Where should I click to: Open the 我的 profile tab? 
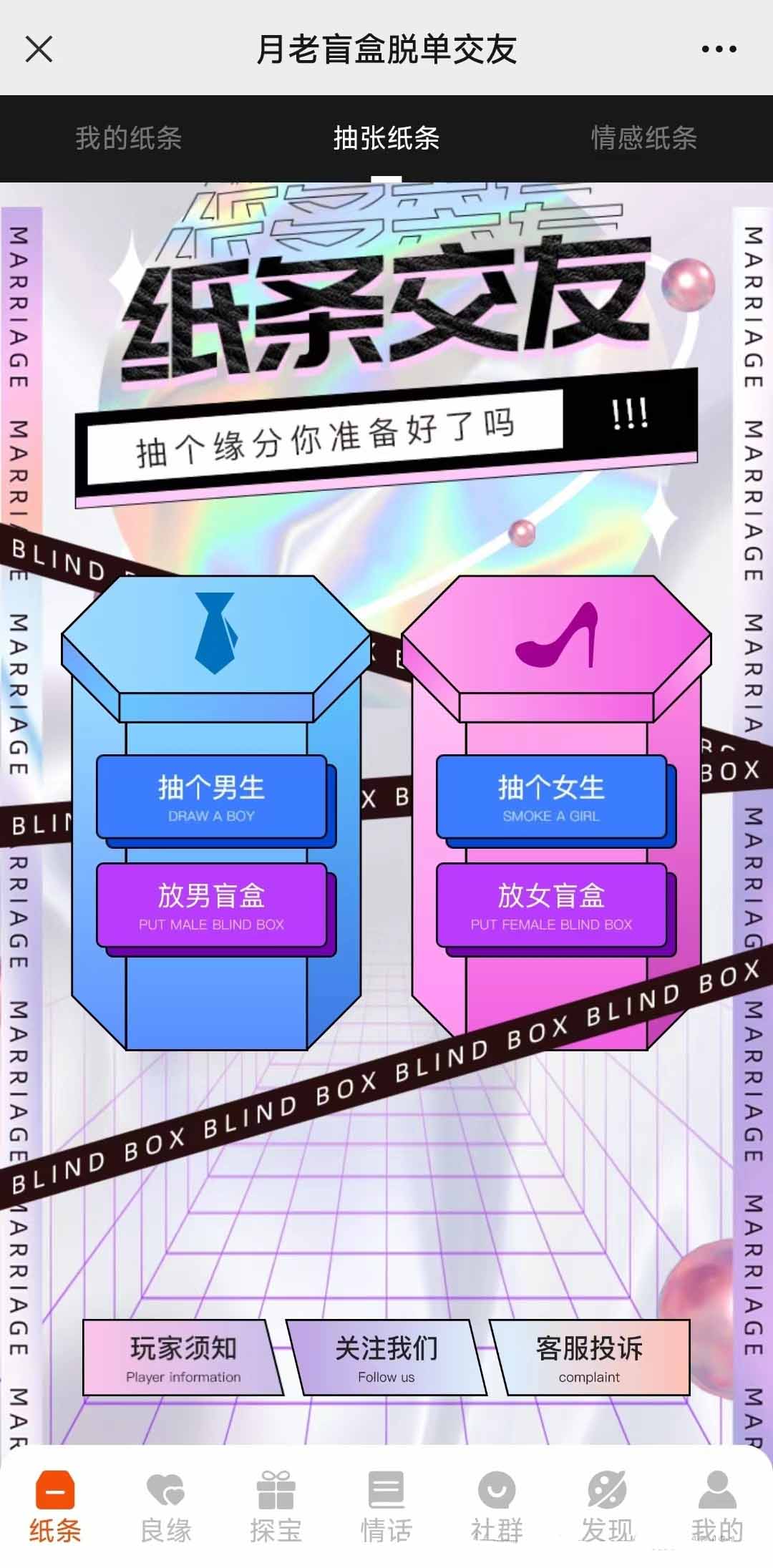click(x=717, y=1506)
